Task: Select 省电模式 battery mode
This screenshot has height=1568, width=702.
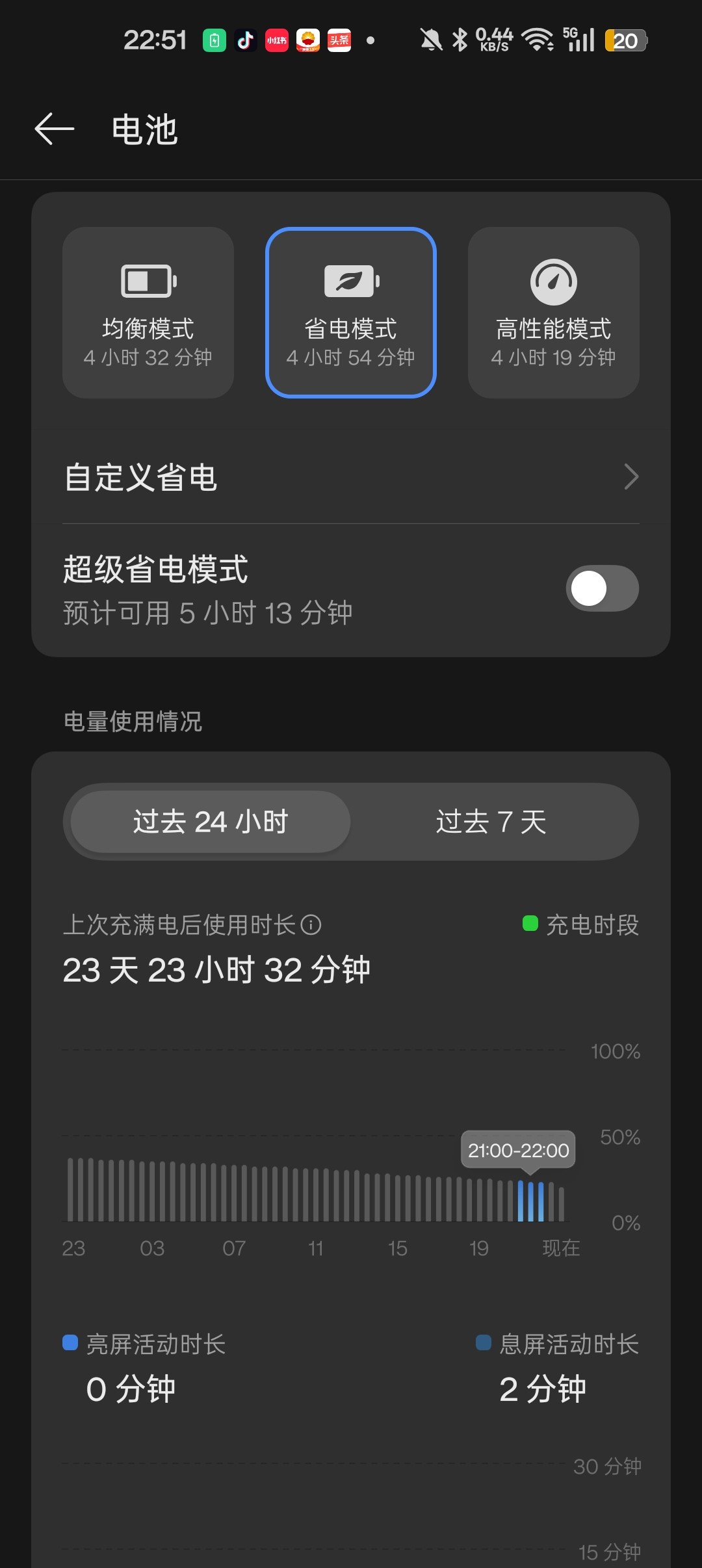Action: (x=351, y=313)
